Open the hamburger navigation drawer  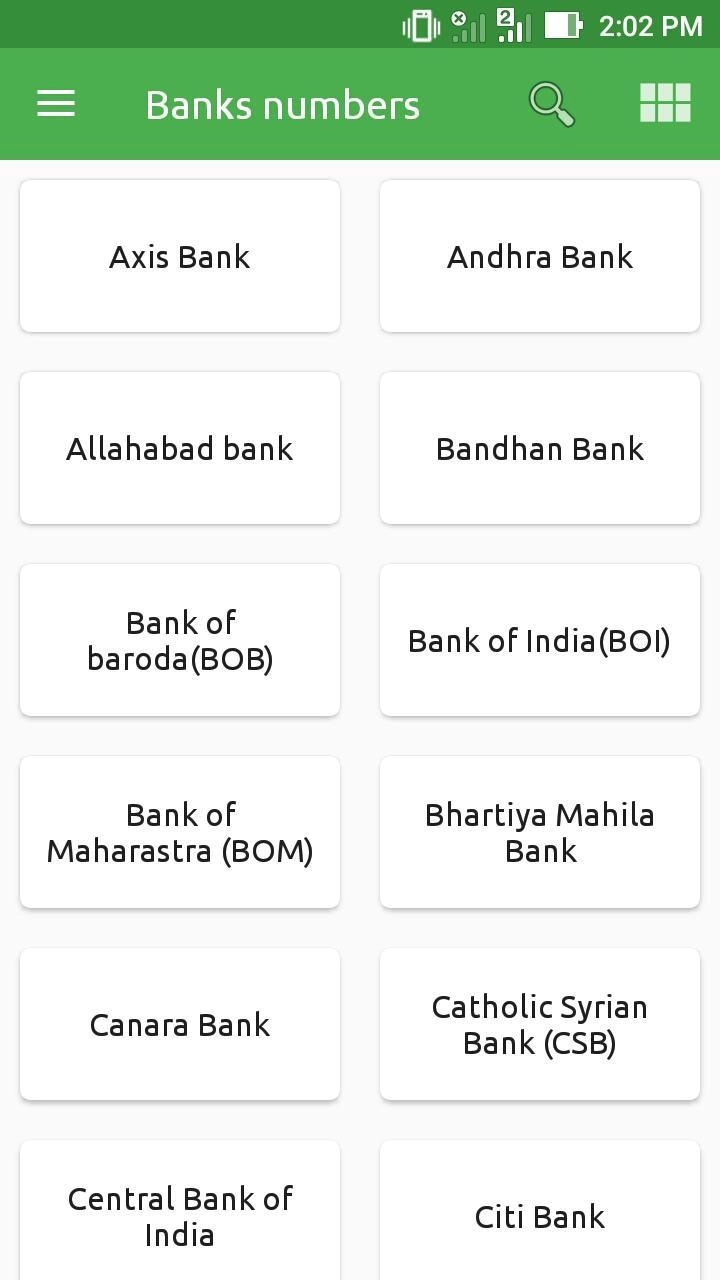click(56, 104)
